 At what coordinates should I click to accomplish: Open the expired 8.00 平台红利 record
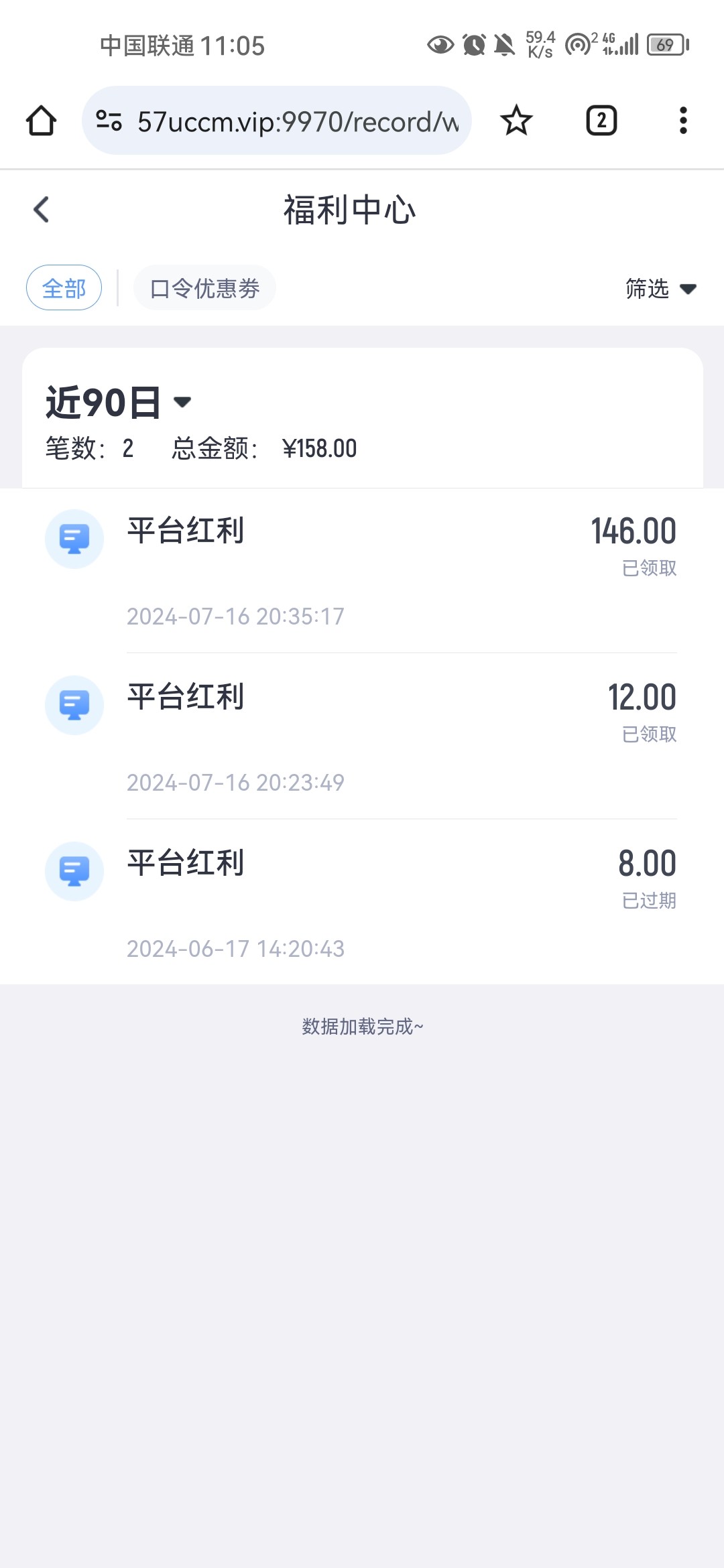(362, 902)
